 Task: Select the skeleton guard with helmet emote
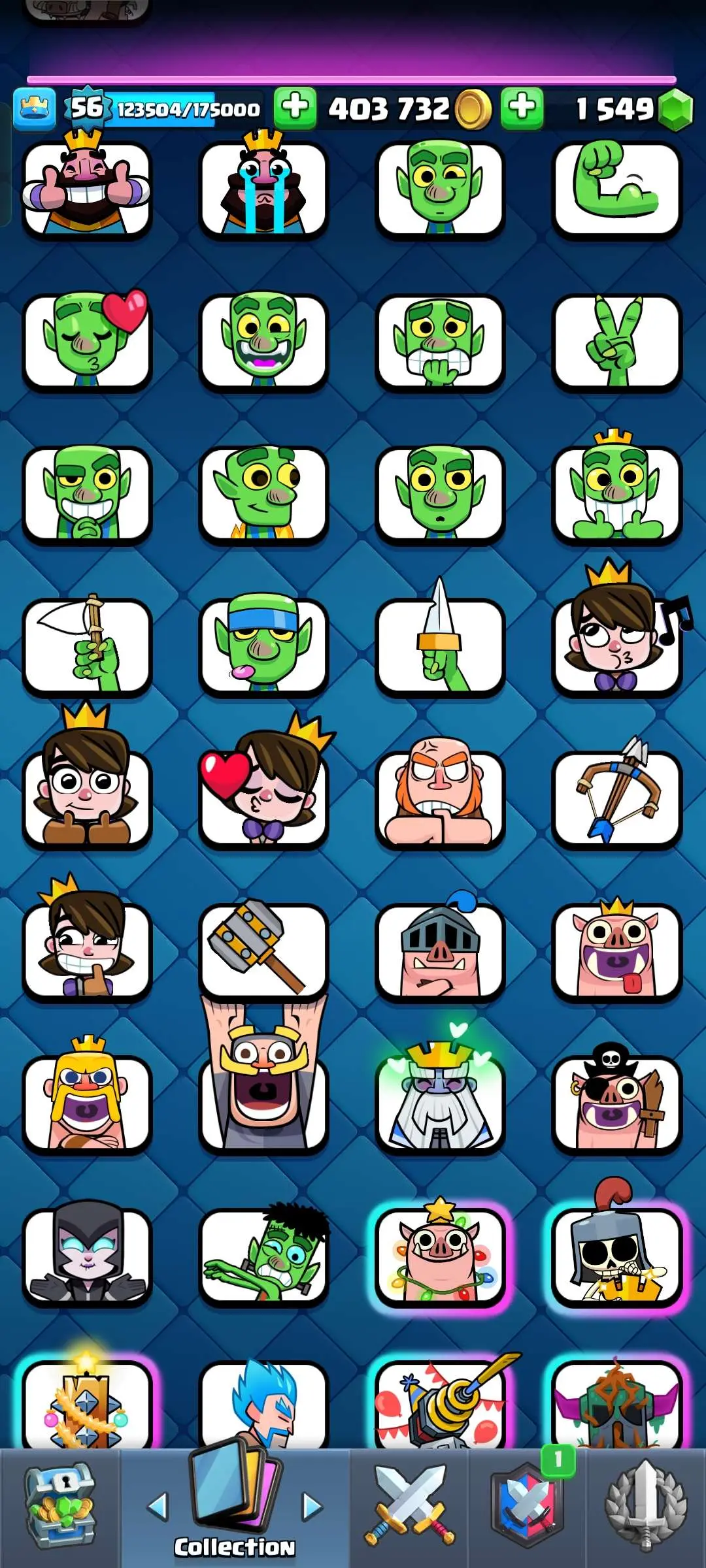(616, 1256)
